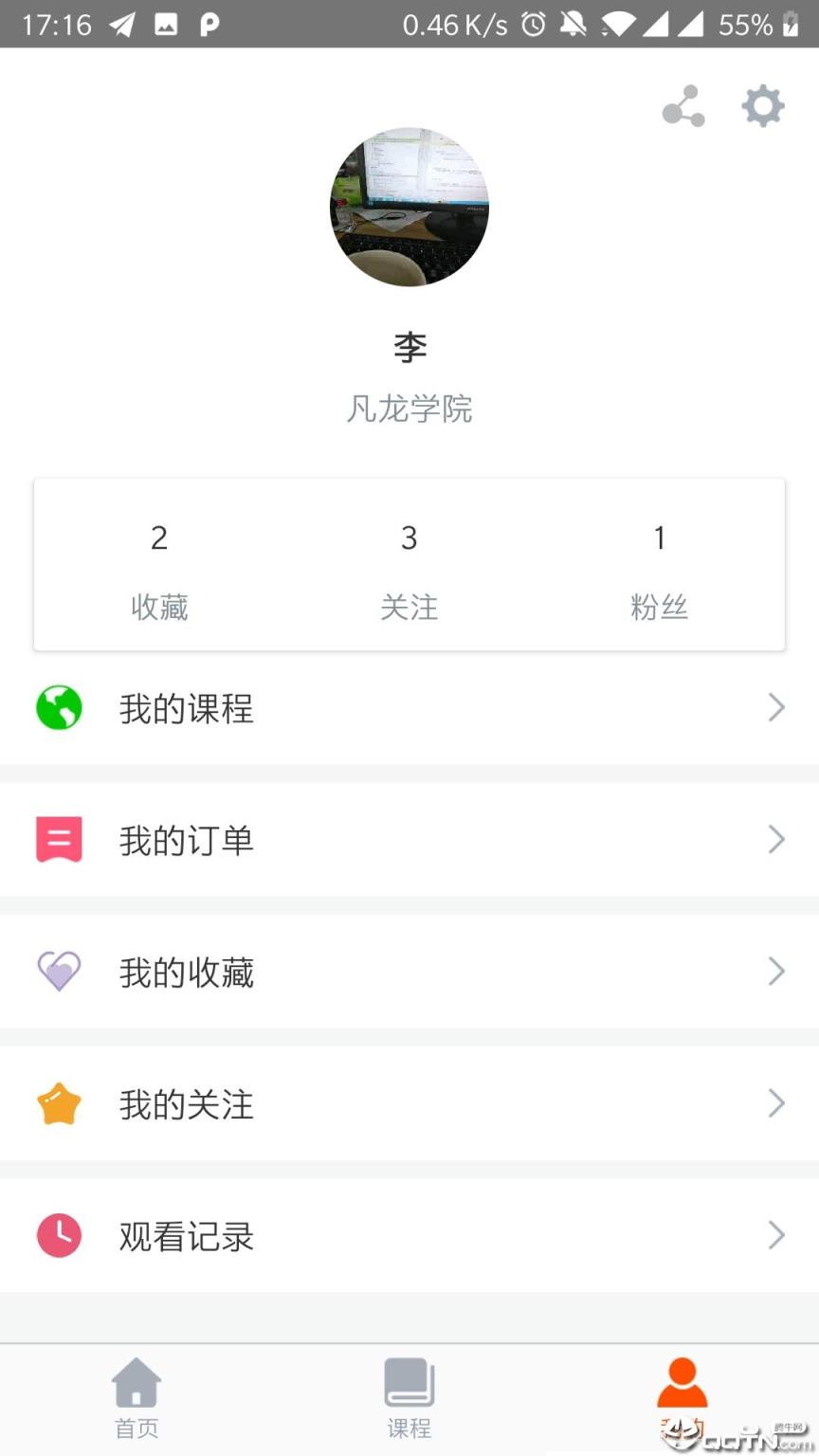The height and width of the screenshot is (1456, 819).
Task: Expand 观看记录 with its arrow
Action: pos(777,1235)
